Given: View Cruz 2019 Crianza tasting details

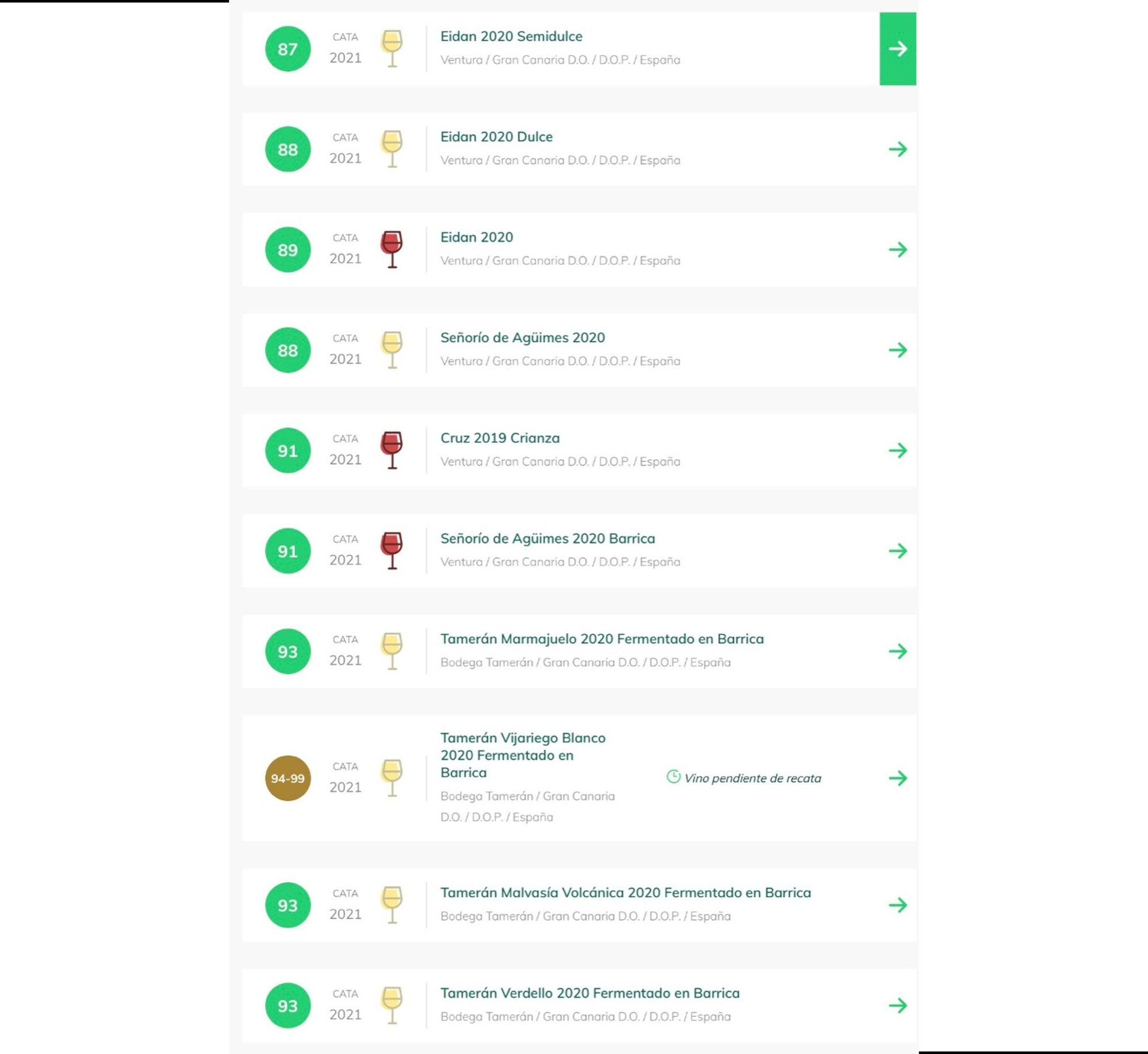Looking at the screenshot, I should coord(499,438).
